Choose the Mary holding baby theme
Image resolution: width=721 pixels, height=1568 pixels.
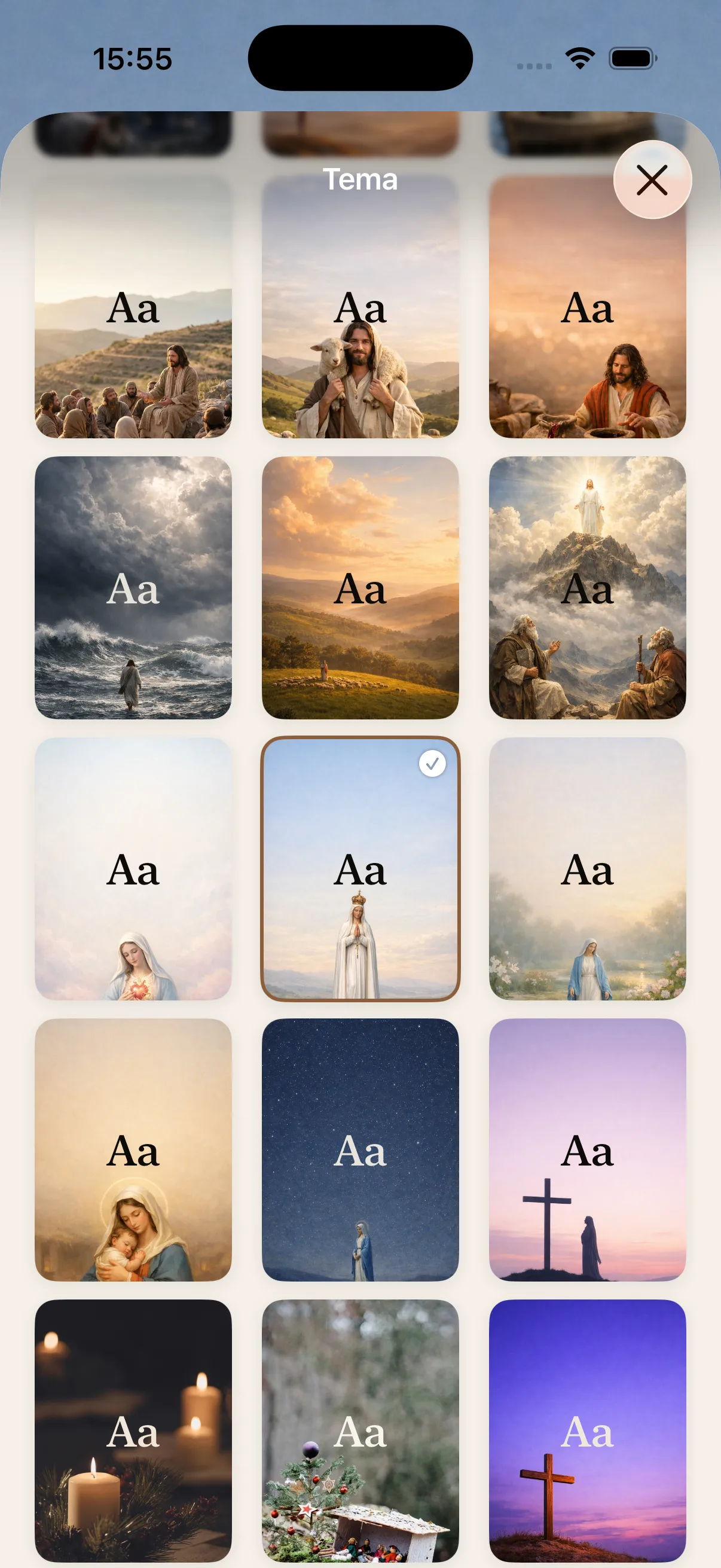133,1150
